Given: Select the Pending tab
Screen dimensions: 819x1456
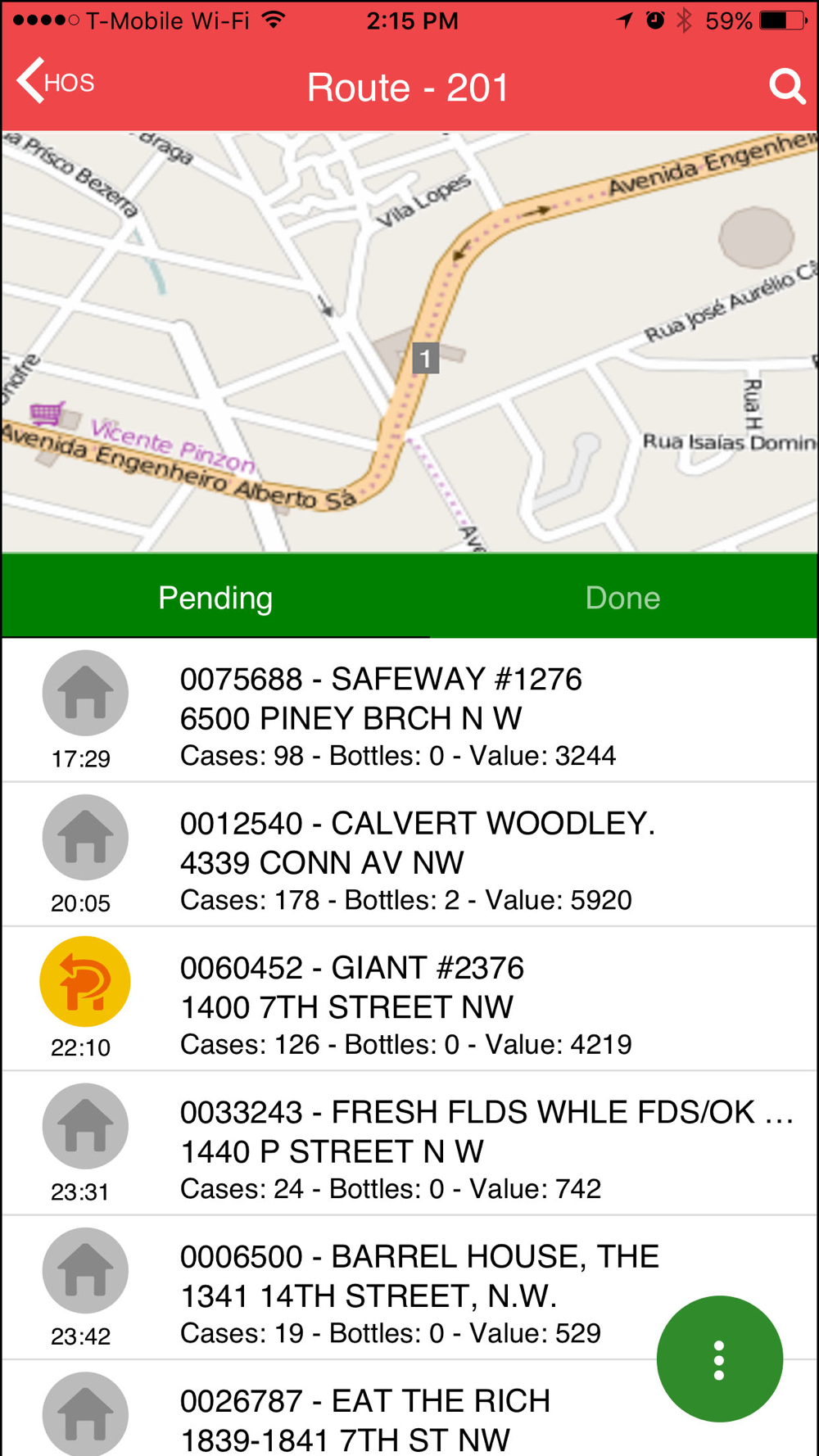Looking at the screenshot, I should (215, 597).
